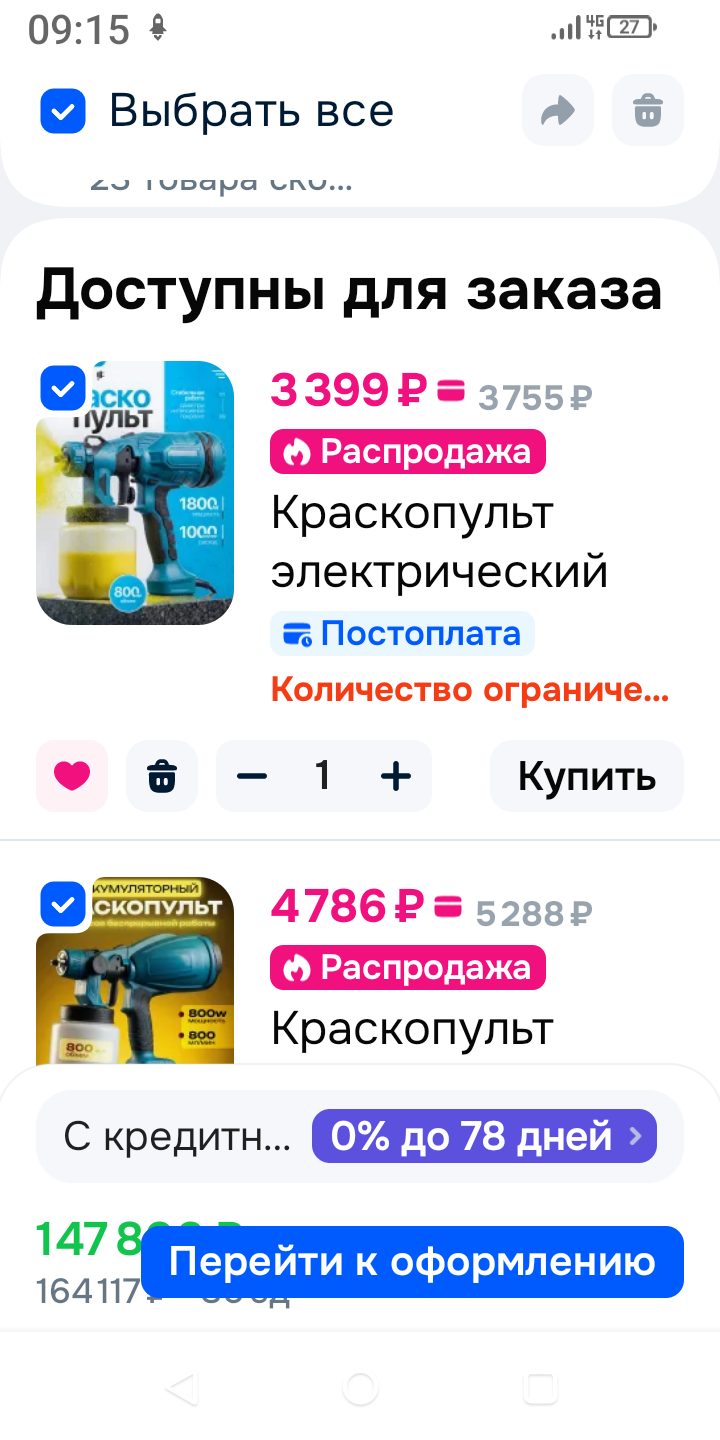Remove the 3 399 ₽ Краскопульт from favorites
The width and height of the screenshot is (720, 1440).
(x=72, y=776)
